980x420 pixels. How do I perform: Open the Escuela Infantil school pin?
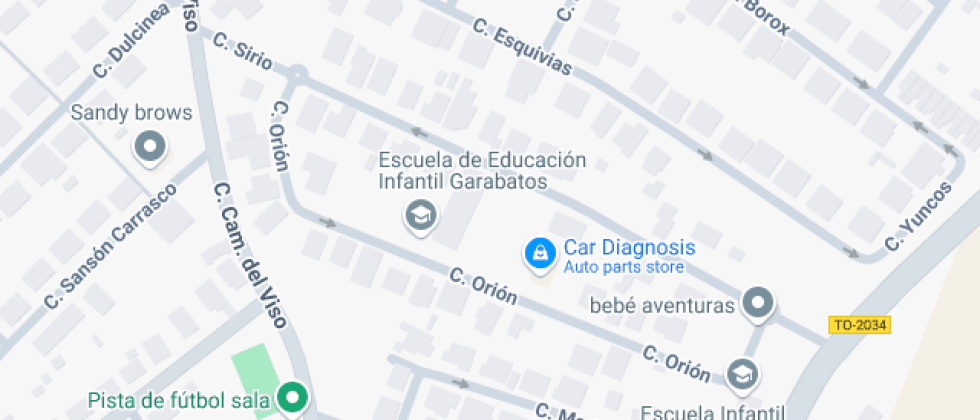coord(742,372)
